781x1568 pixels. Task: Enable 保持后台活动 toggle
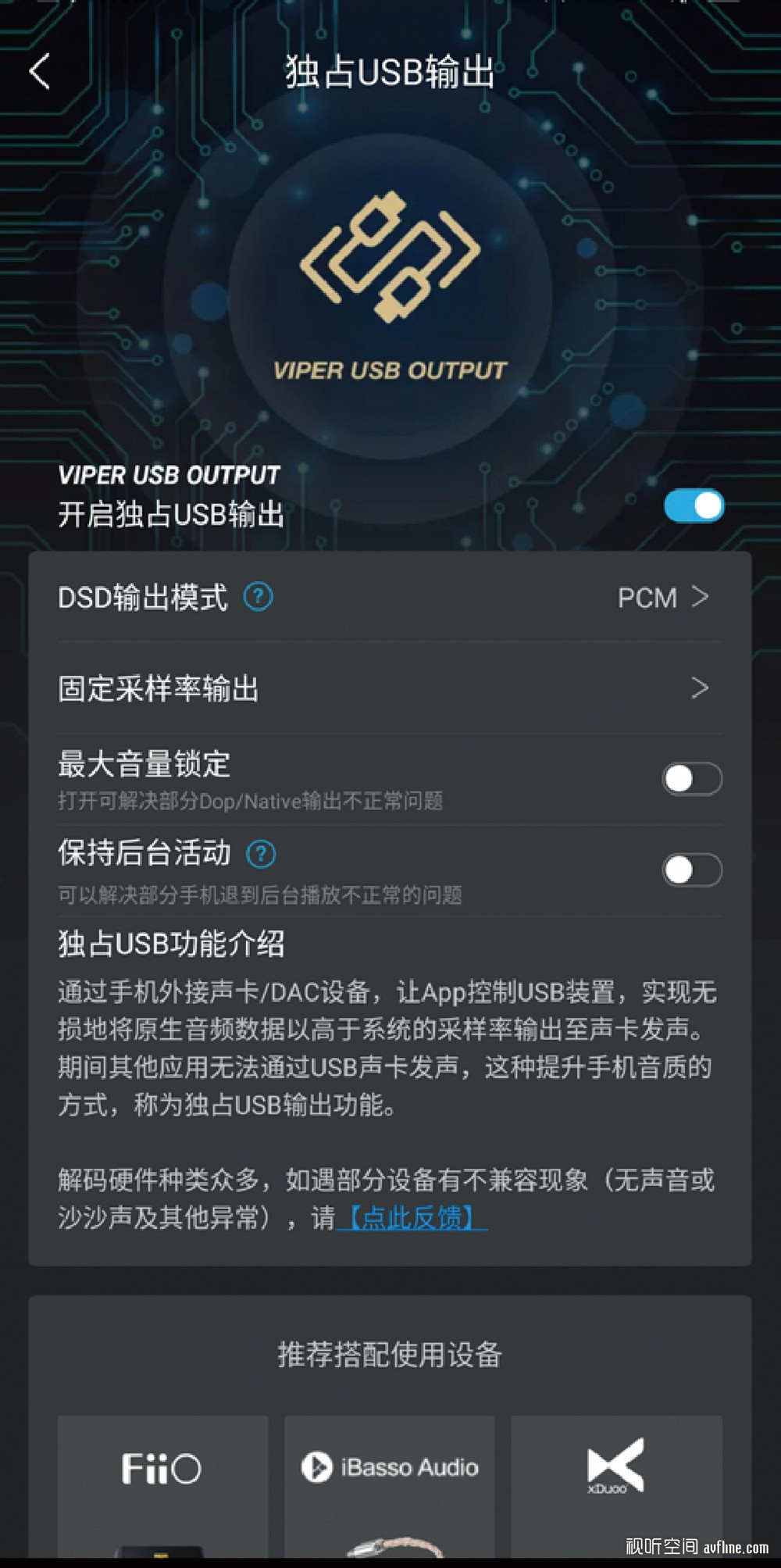pyautogui.click(x=692, y=870)
